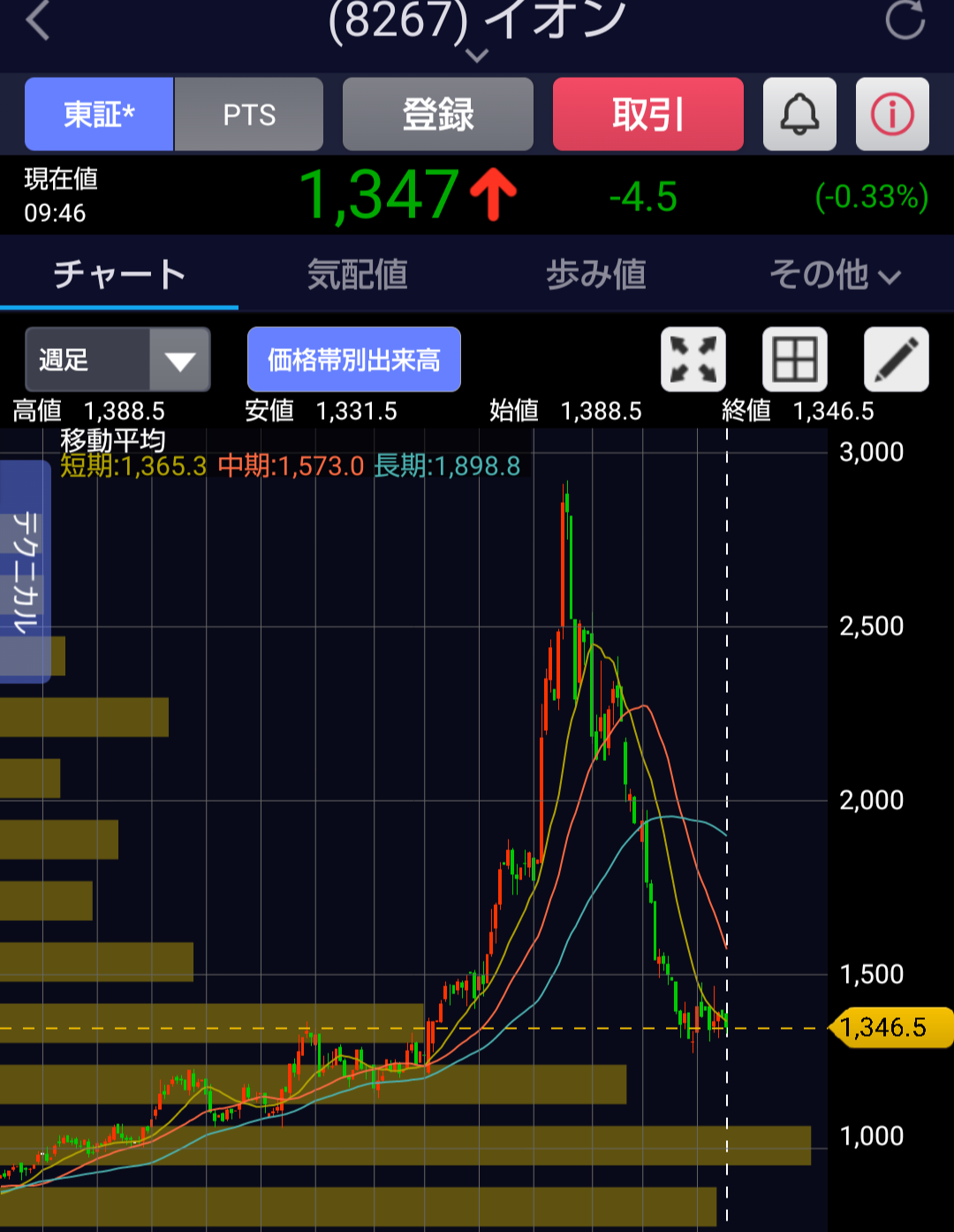Select the 東証 market tab
This screenshot has height=1232, width=954.
(99, 114)
